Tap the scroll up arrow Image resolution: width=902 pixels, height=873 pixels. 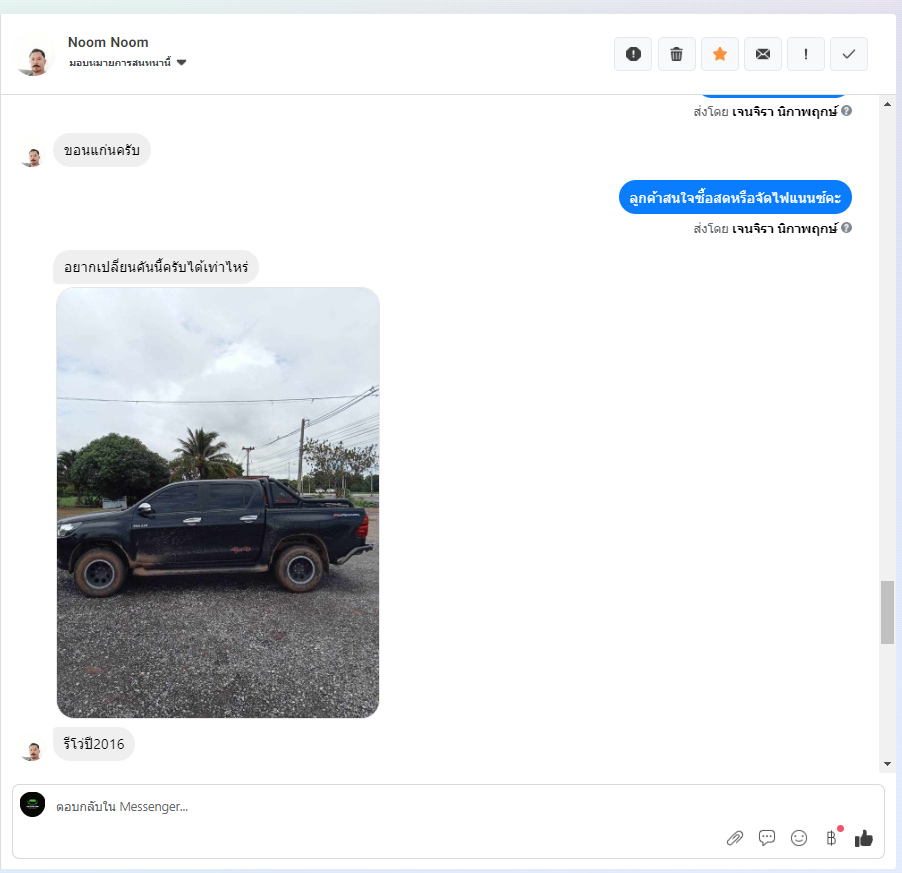pos(887,103)
